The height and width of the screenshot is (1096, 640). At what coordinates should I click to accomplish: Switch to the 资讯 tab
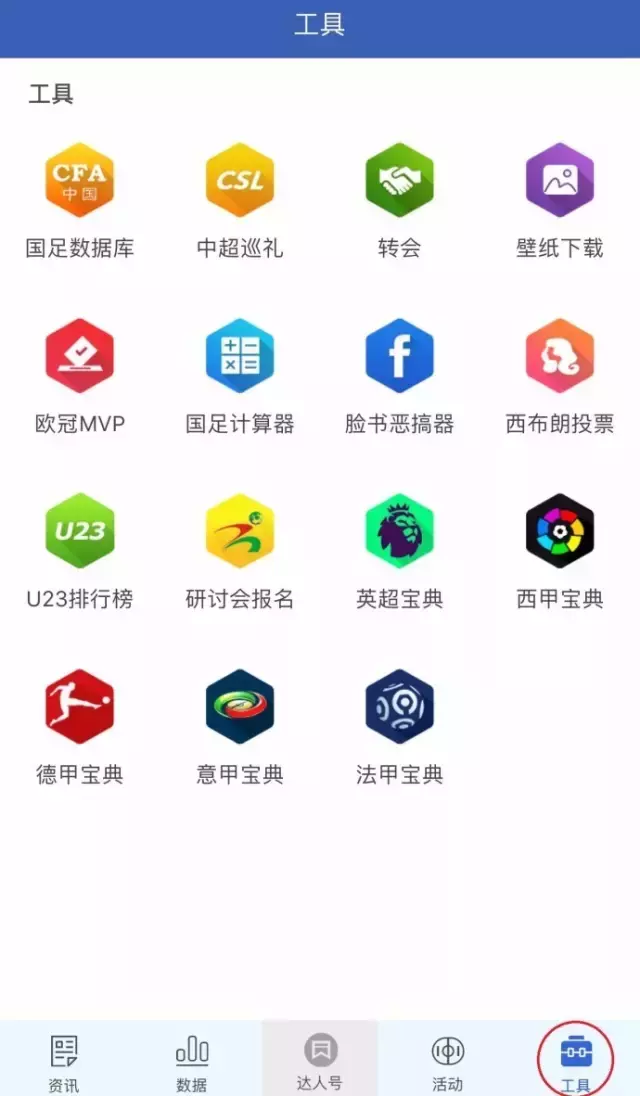[x=64, y=1060]
